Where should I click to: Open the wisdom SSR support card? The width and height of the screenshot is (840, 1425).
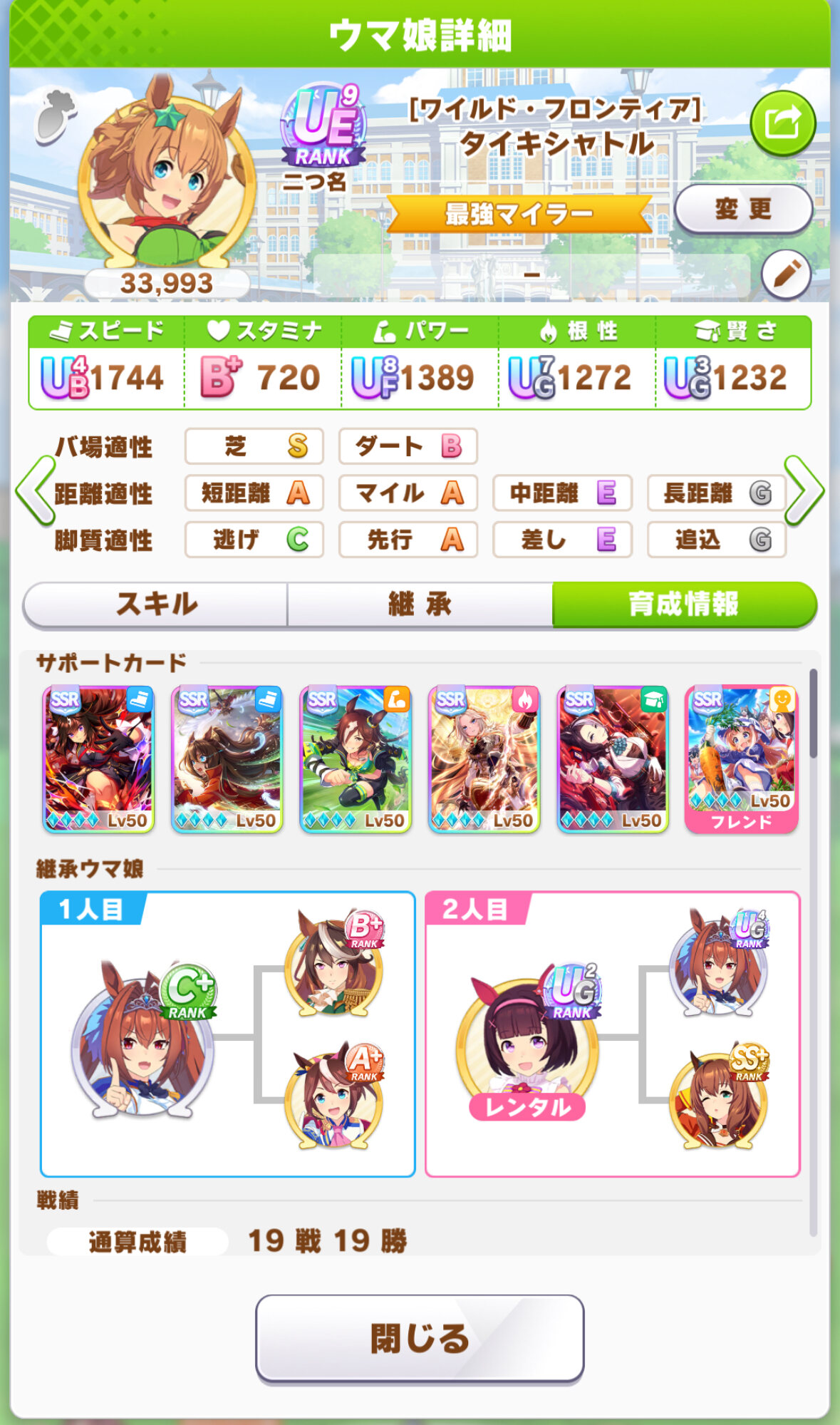(613, 759)
